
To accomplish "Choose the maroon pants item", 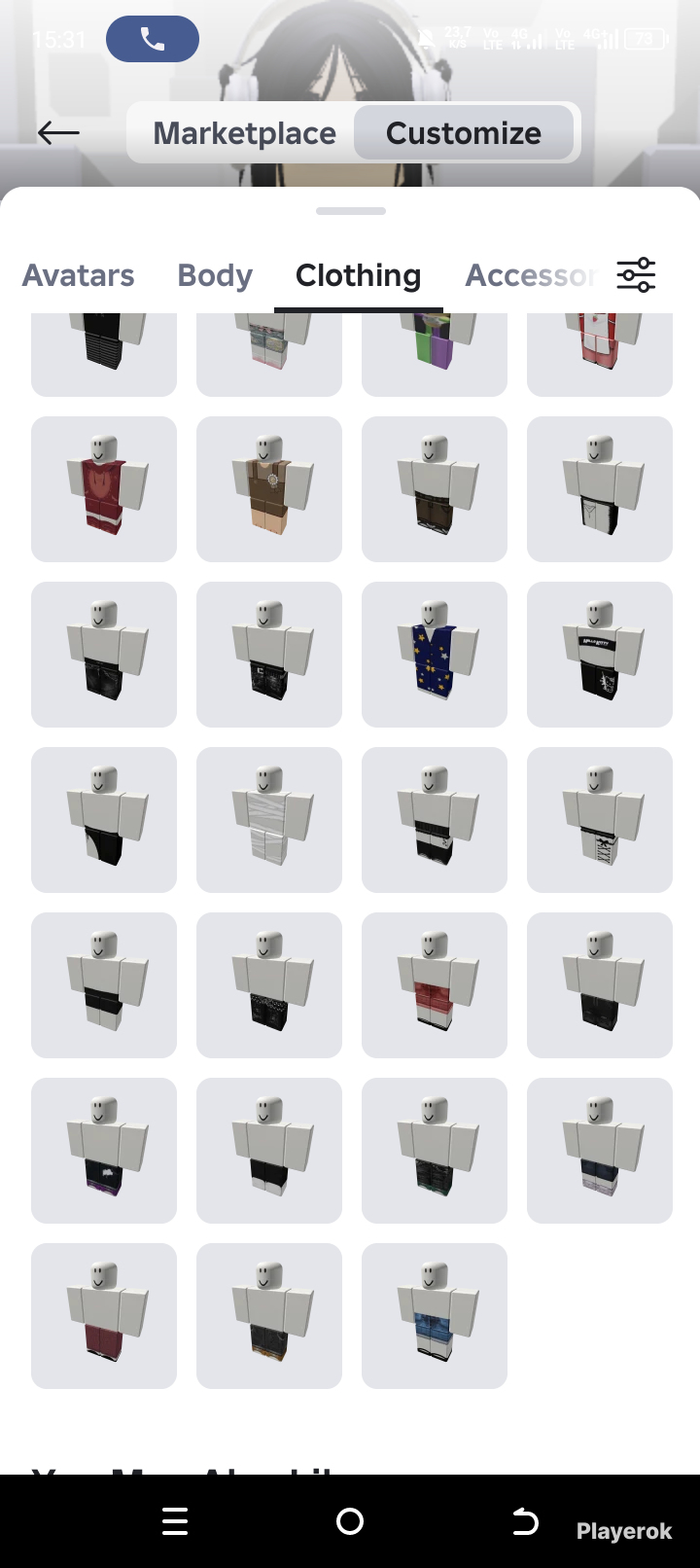I will pos(104,1316).
